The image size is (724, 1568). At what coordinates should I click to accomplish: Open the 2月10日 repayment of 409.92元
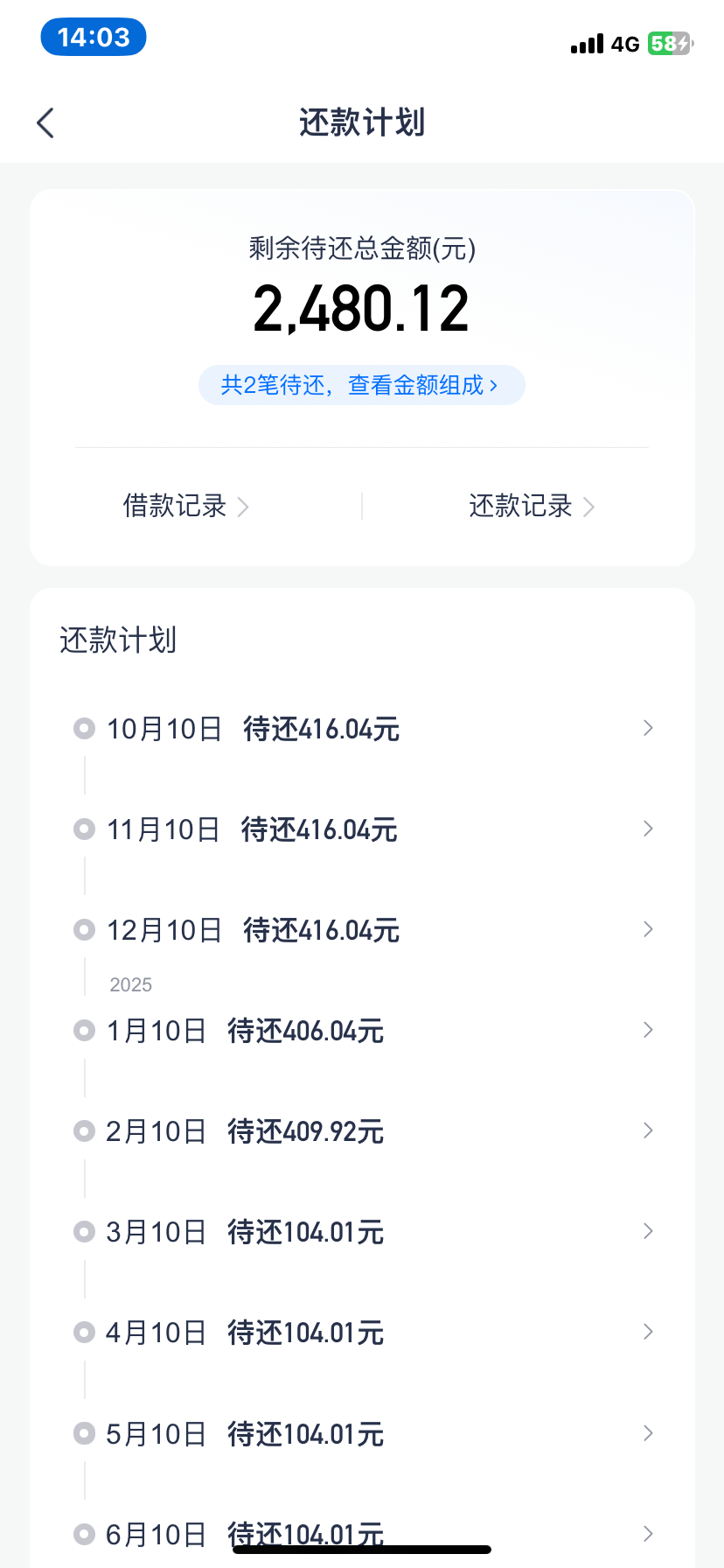pos(362,1131)
